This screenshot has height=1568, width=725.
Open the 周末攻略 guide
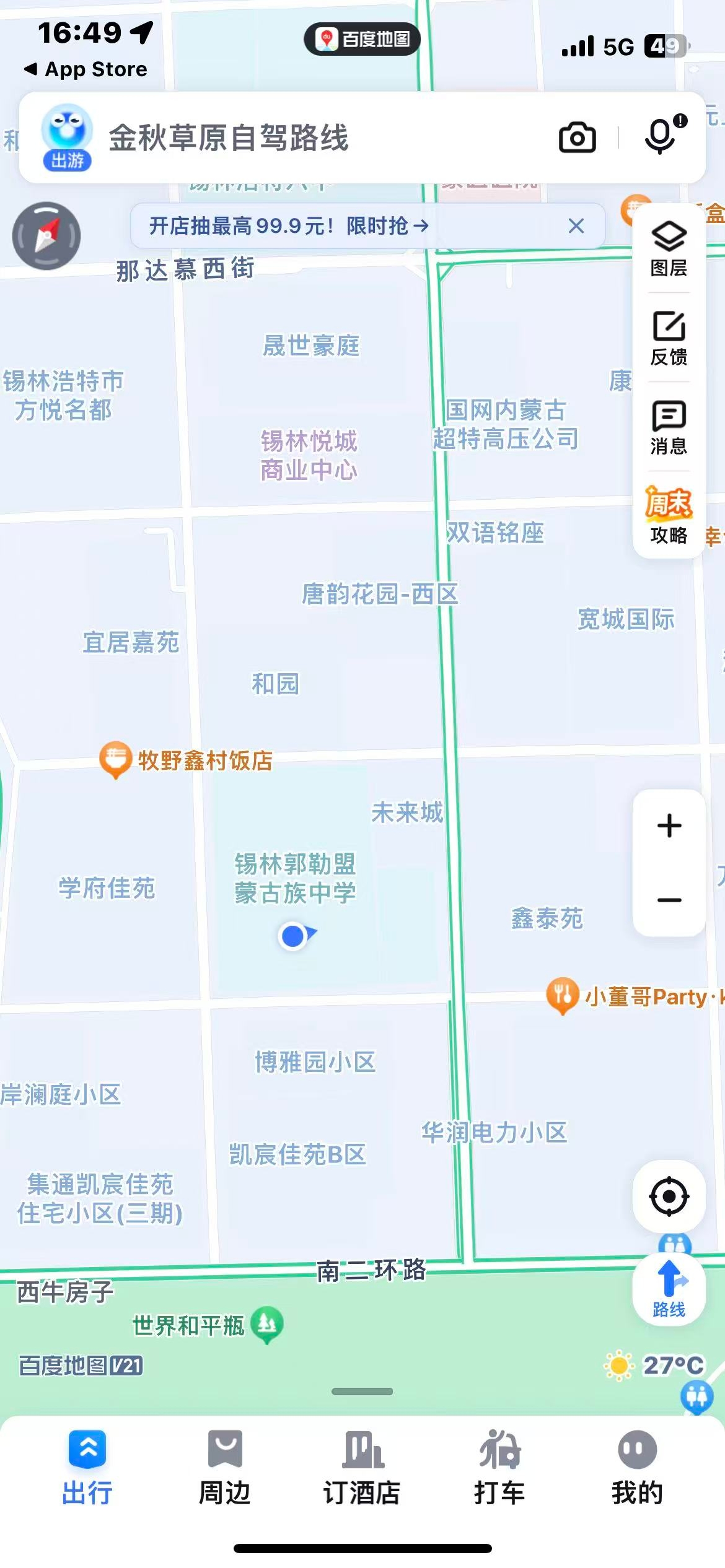(669, 516)
